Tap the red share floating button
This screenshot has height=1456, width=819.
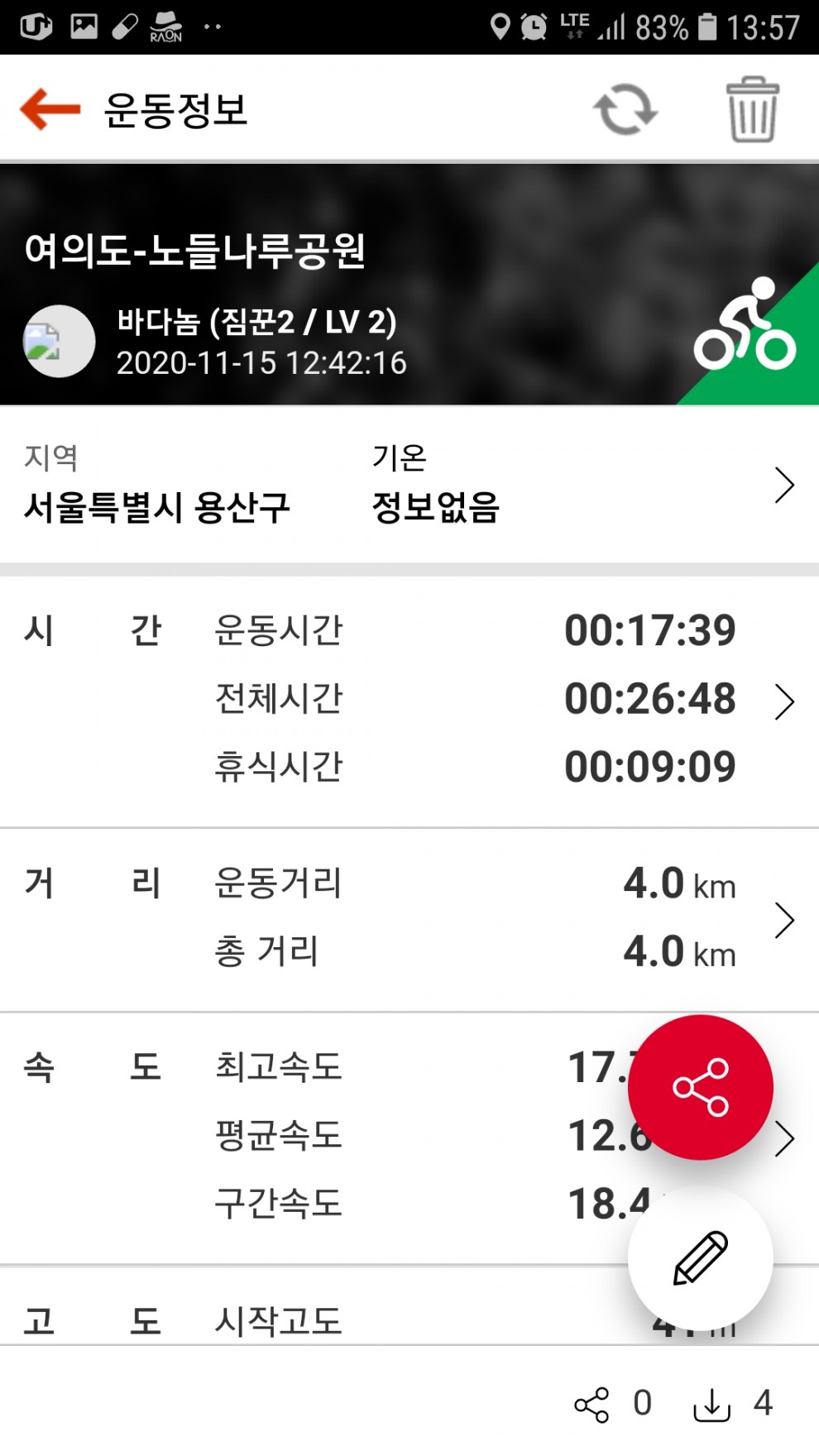[x=700, y=1087]
